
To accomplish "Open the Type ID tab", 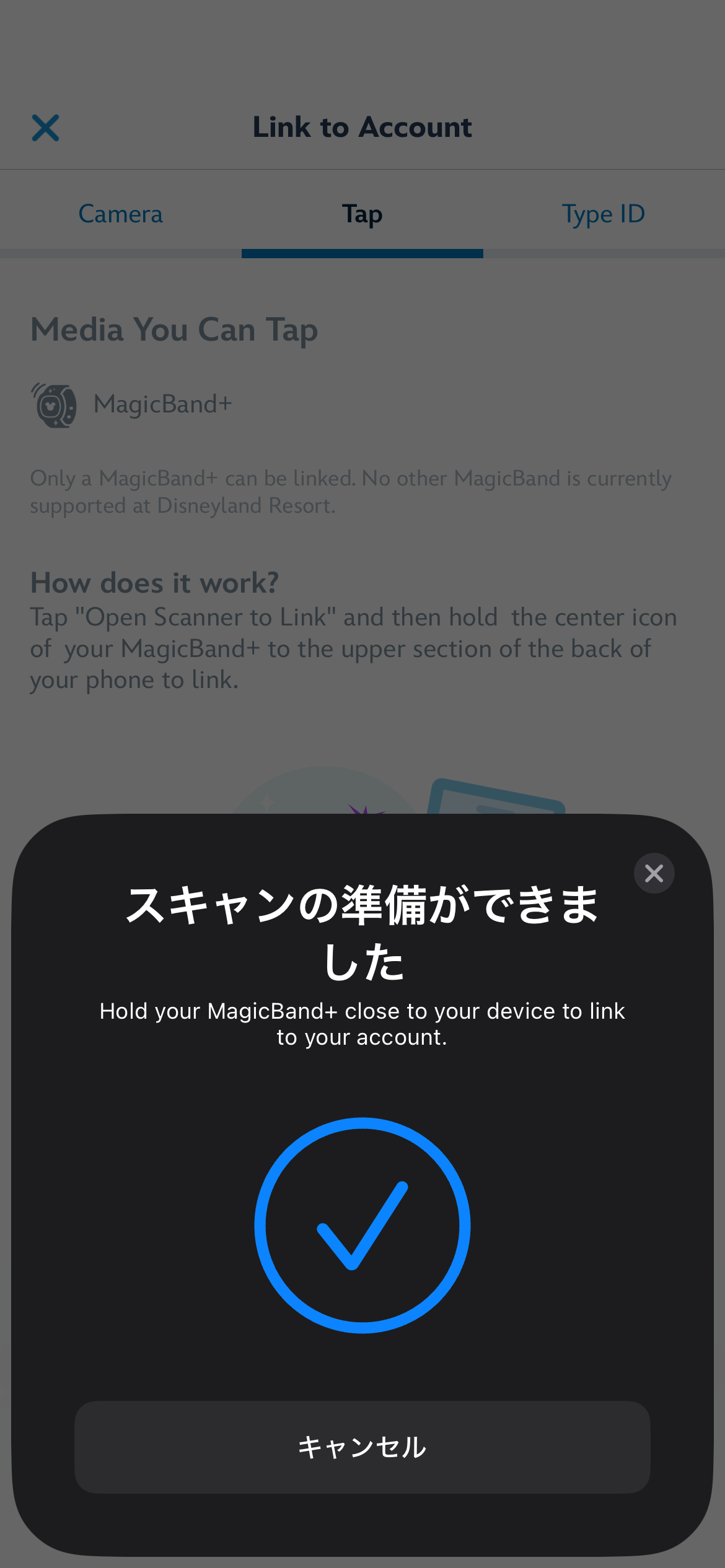I will click(603, 213).
